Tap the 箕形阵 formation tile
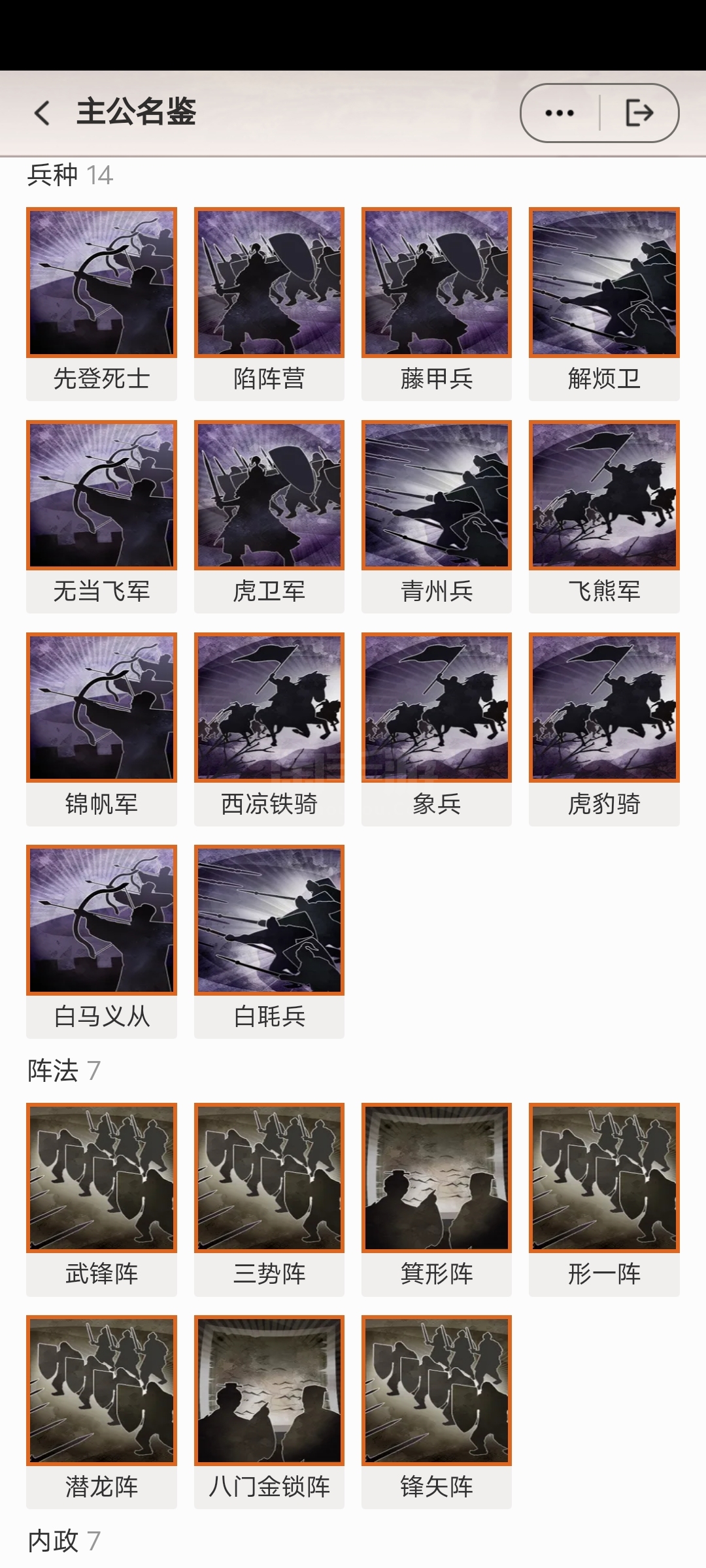 (x=437, y=1200)
